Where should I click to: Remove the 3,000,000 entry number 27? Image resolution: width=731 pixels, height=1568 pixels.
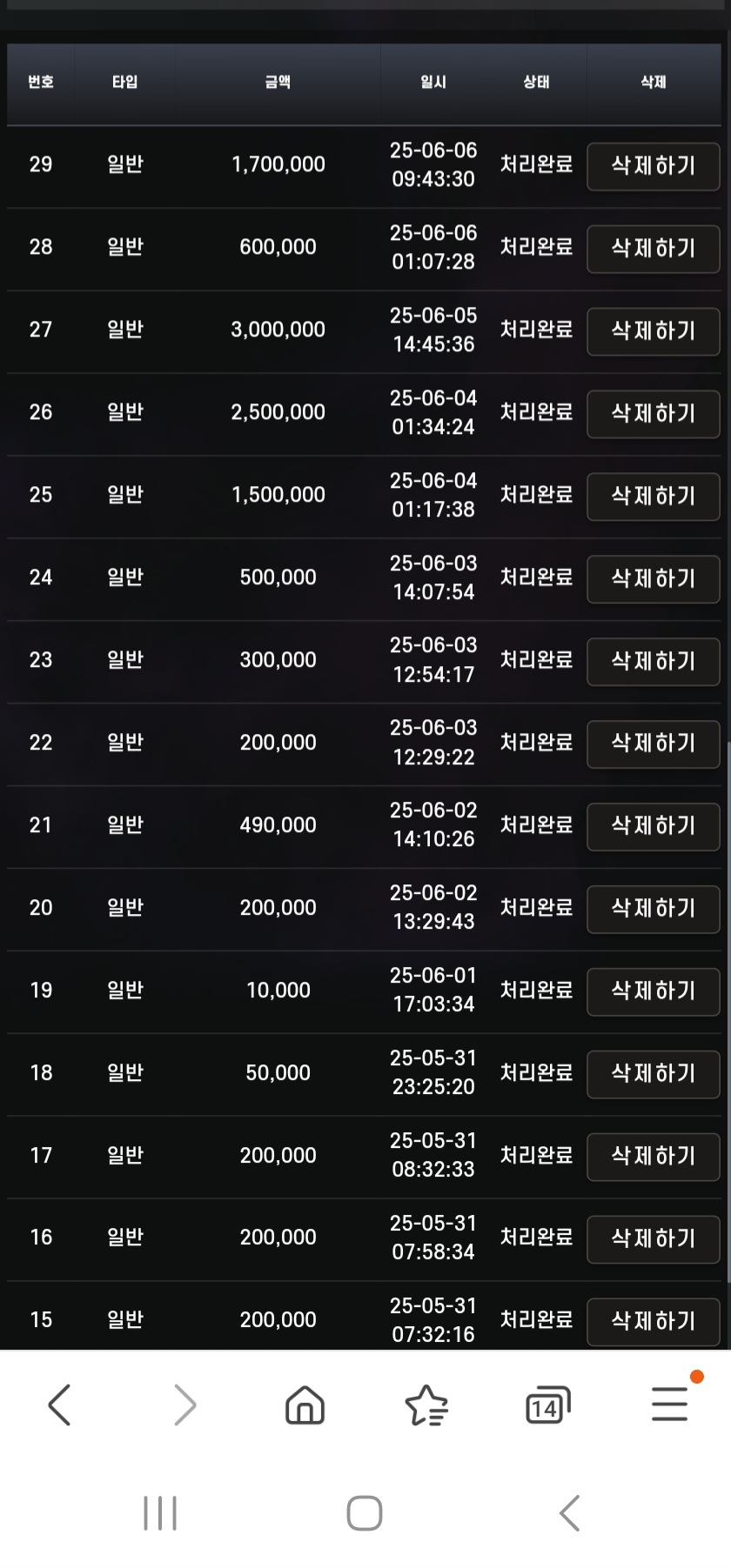[x=654, y=331]
